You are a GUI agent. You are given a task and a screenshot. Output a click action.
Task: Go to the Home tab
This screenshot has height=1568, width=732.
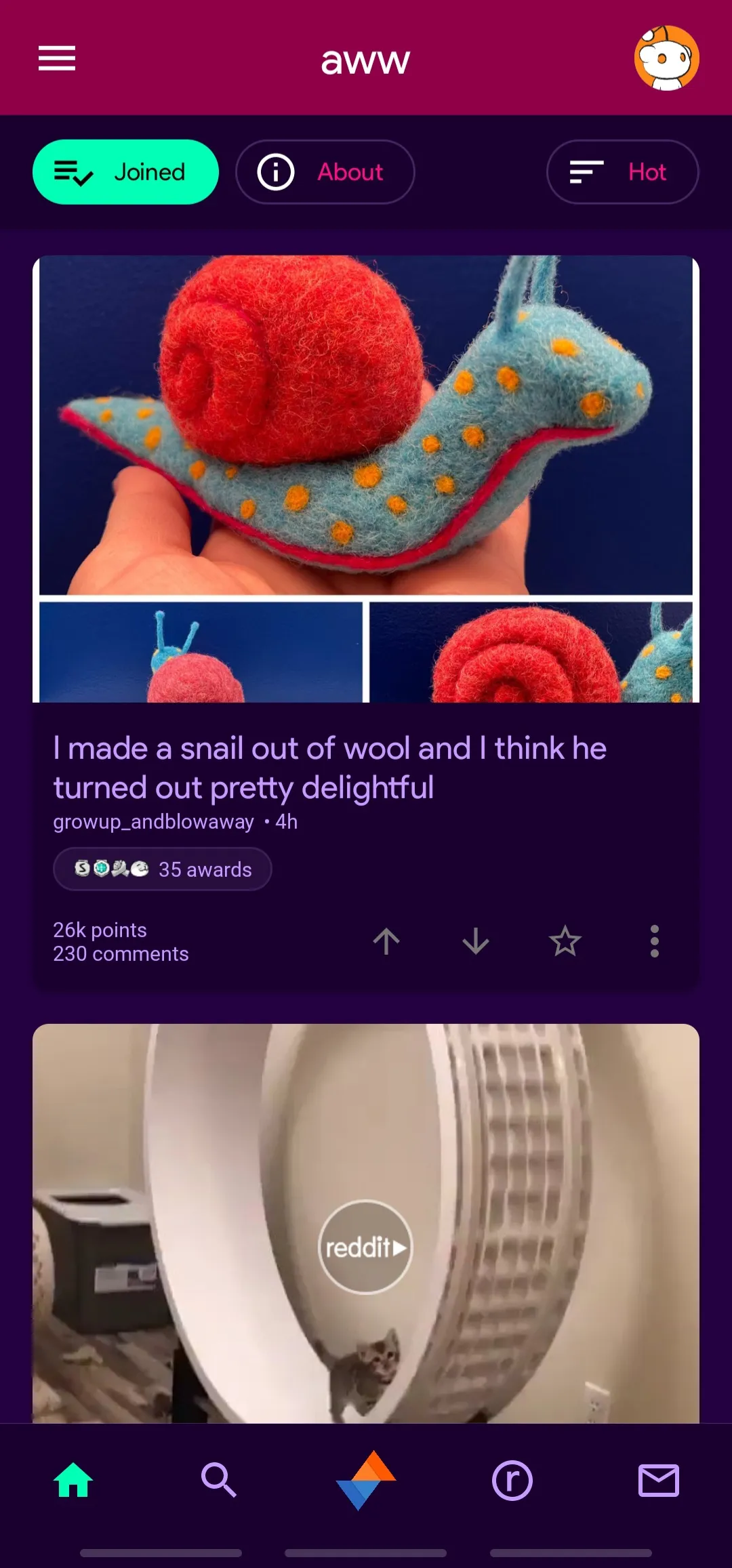click(73, 1480)
